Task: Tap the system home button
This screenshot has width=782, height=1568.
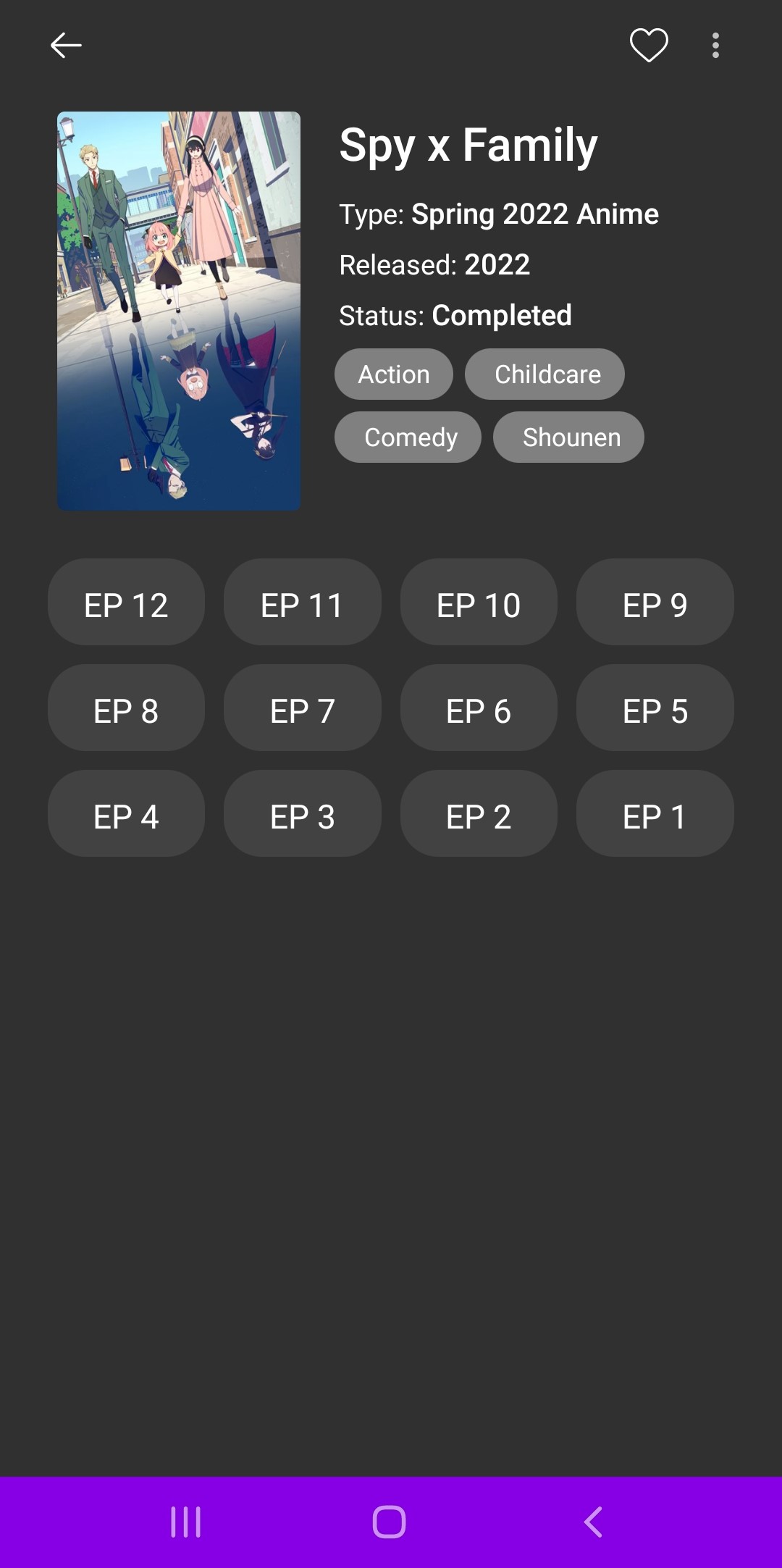Action: 390,1522
